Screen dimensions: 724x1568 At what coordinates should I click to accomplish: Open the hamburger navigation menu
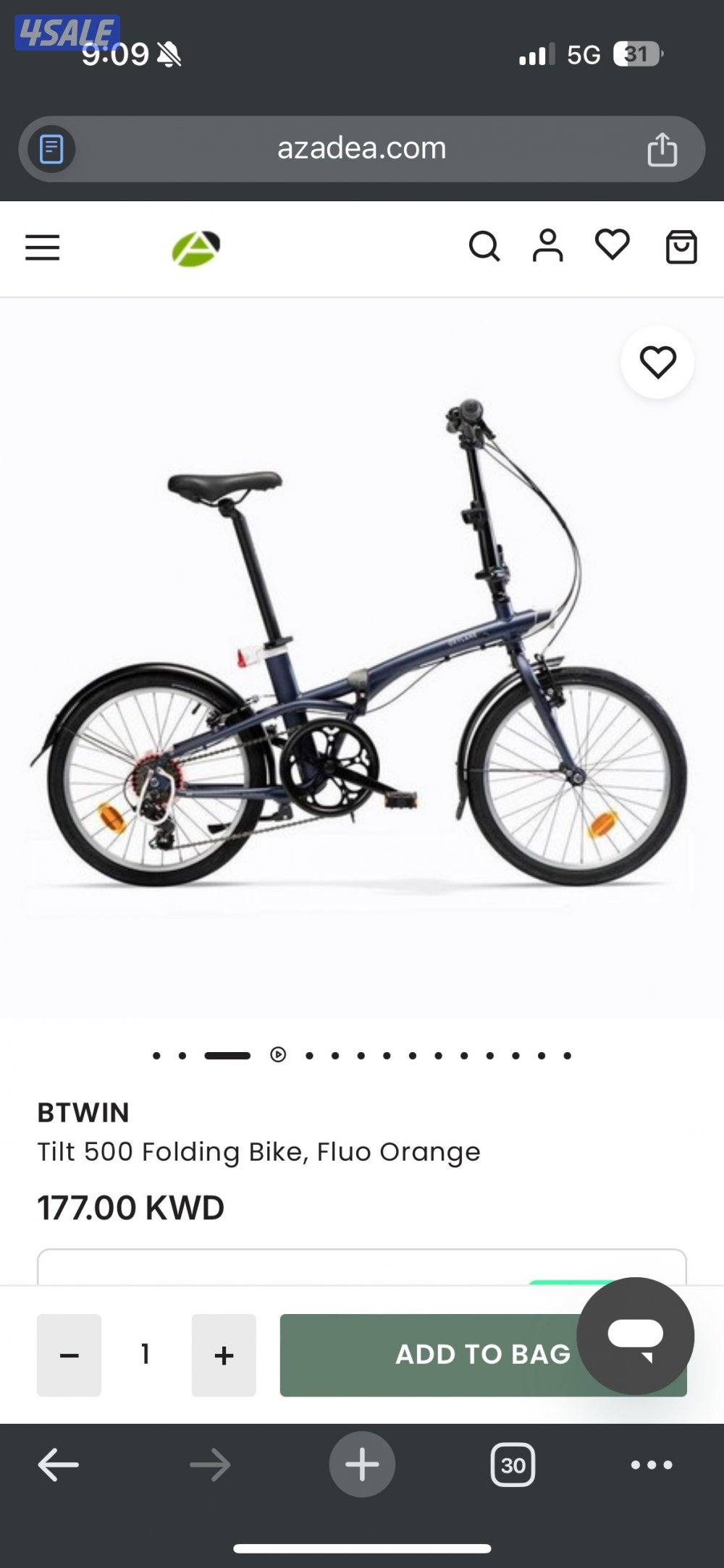(42, 247)
